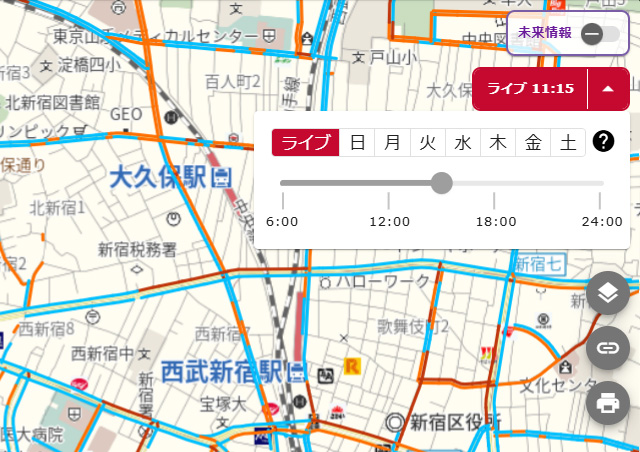Image resolution: width=640 pixels, height=452 pixels.
Task: Collapse the time panel with arrow
Action: (x=608, y=89)
